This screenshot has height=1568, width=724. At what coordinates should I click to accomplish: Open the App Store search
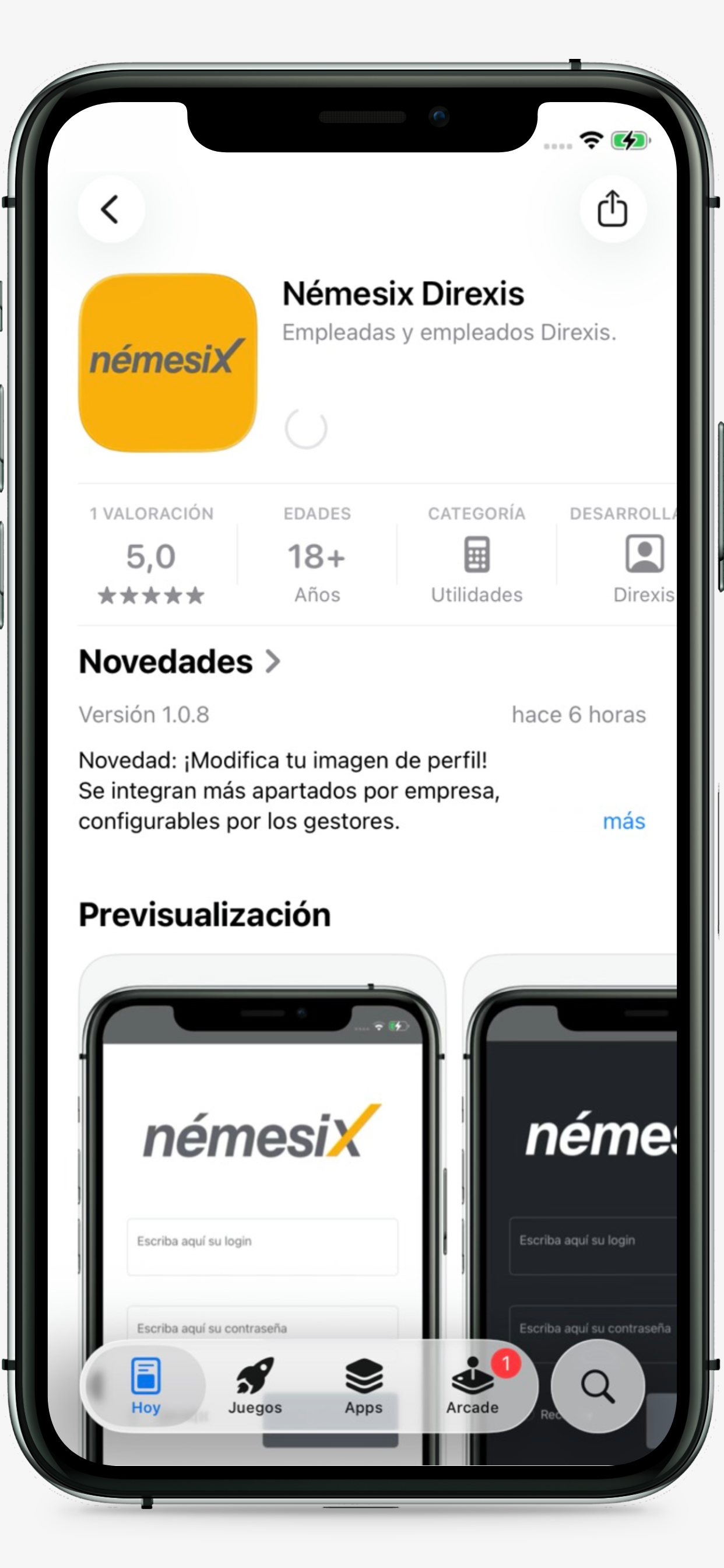(598, 1387)
